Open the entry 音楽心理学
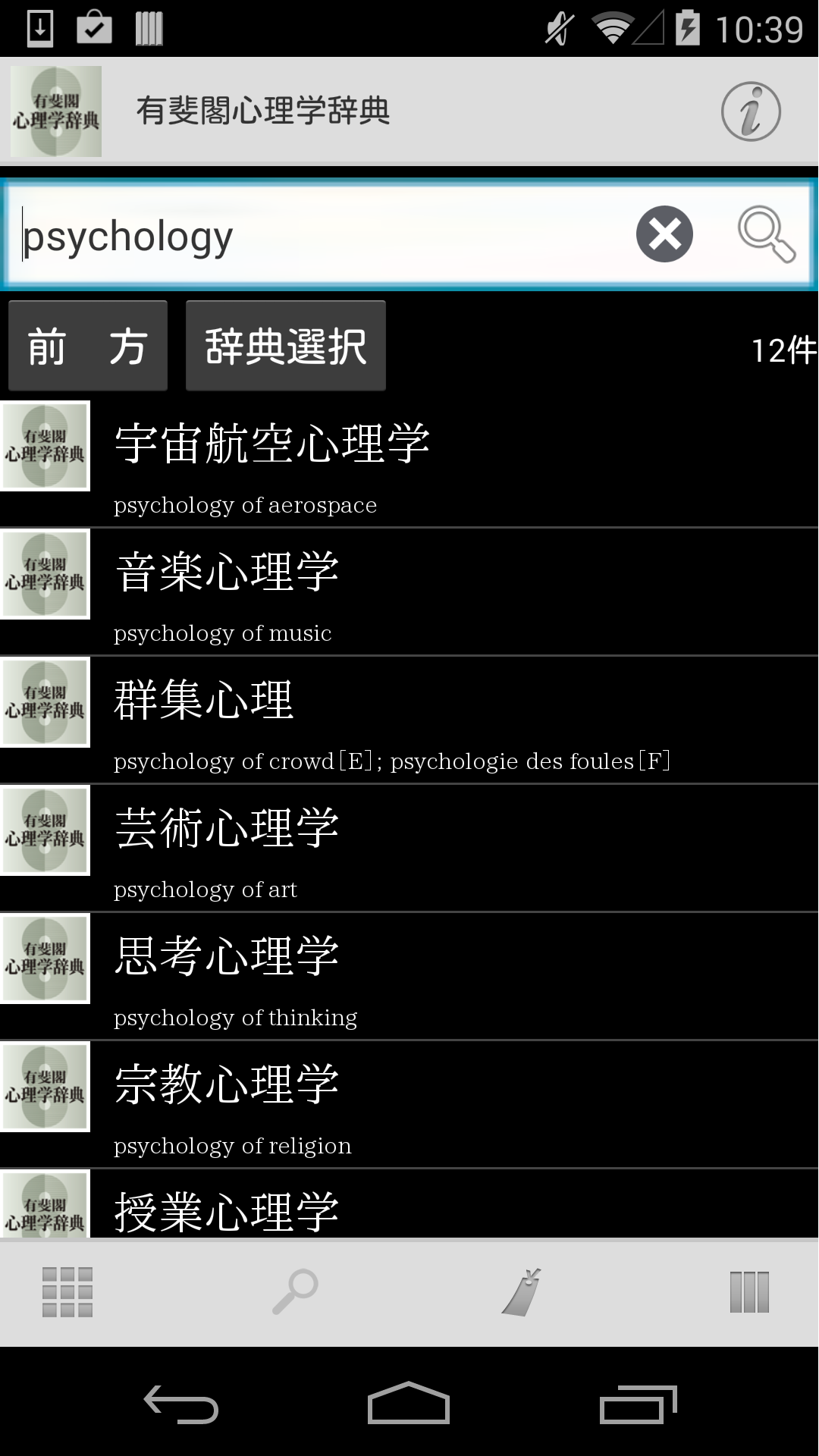 click(409, 592)
